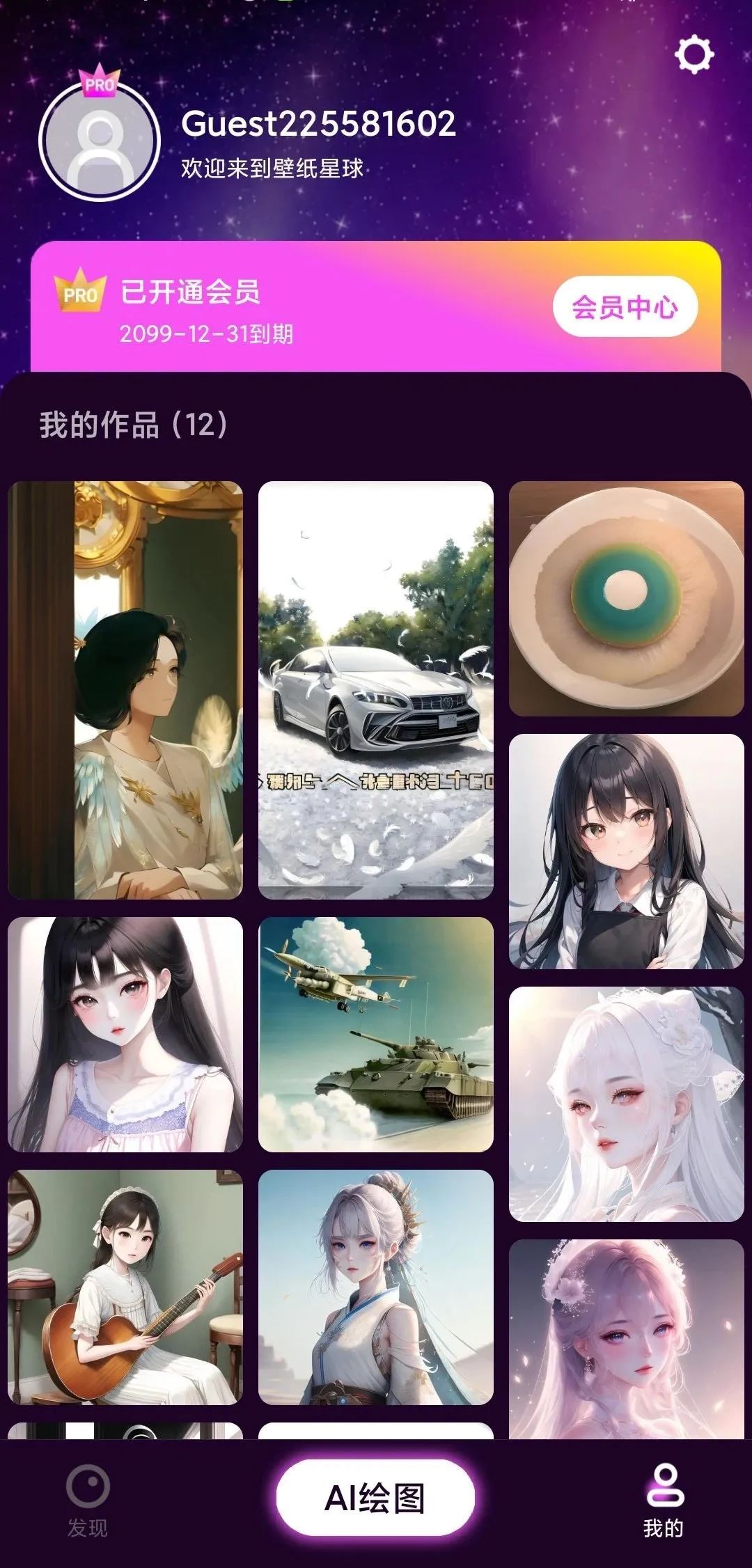View the pink-haired girl portrait artwork

click(x=626, y=1337)
